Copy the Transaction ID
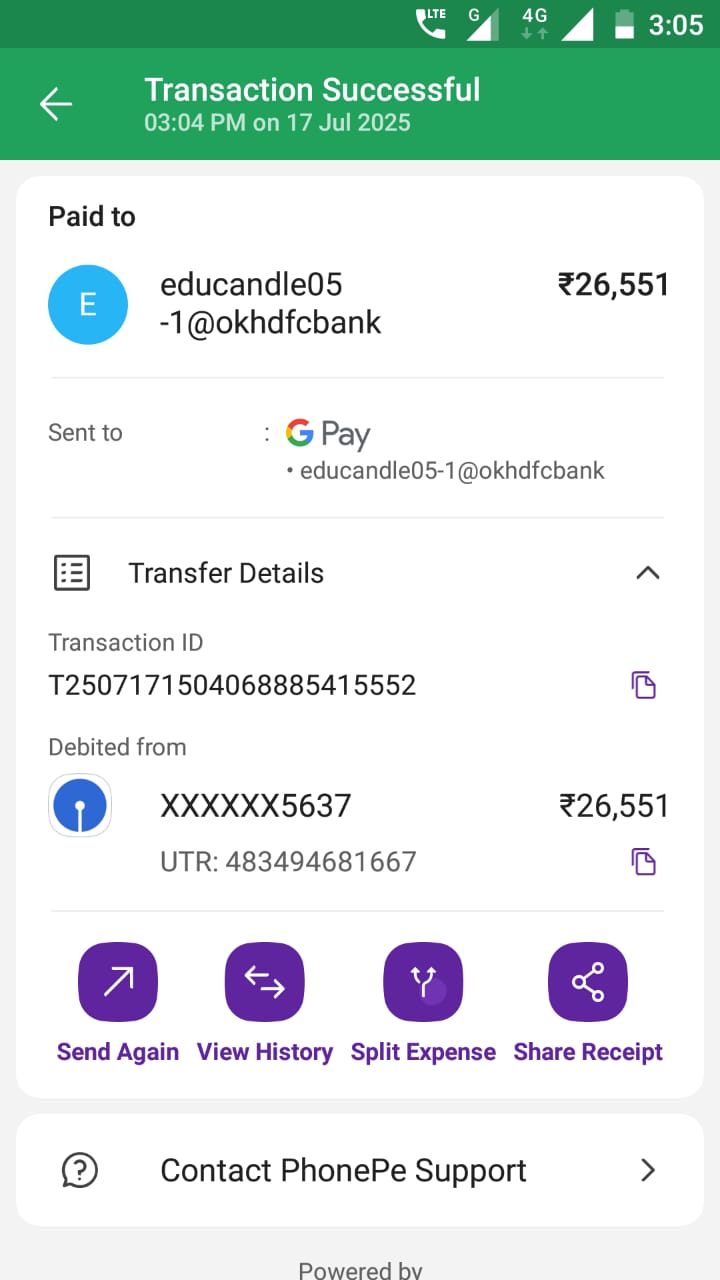The image size is (720, 1280). (x=644, y=685)
